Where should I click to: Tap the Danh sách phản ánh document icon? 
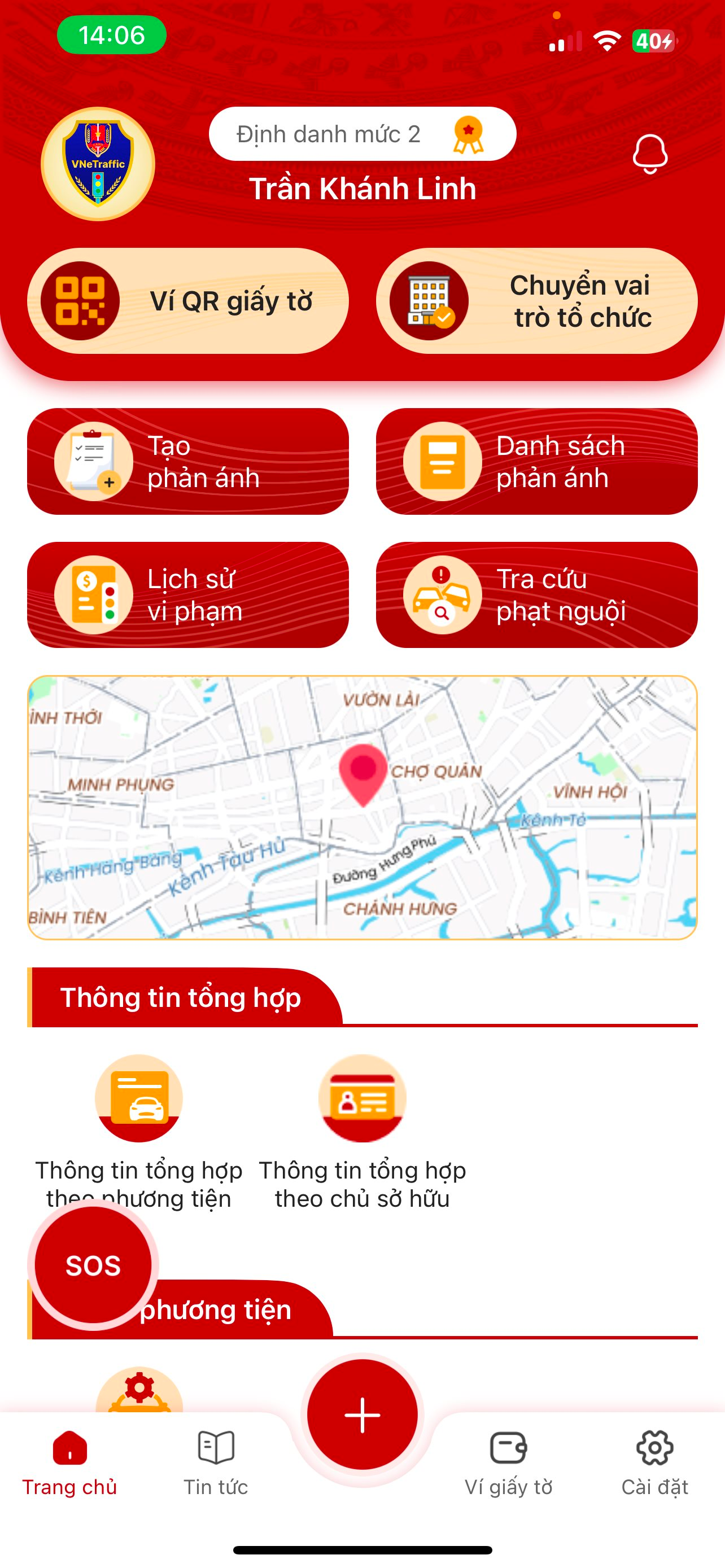(x=443, y=460)
